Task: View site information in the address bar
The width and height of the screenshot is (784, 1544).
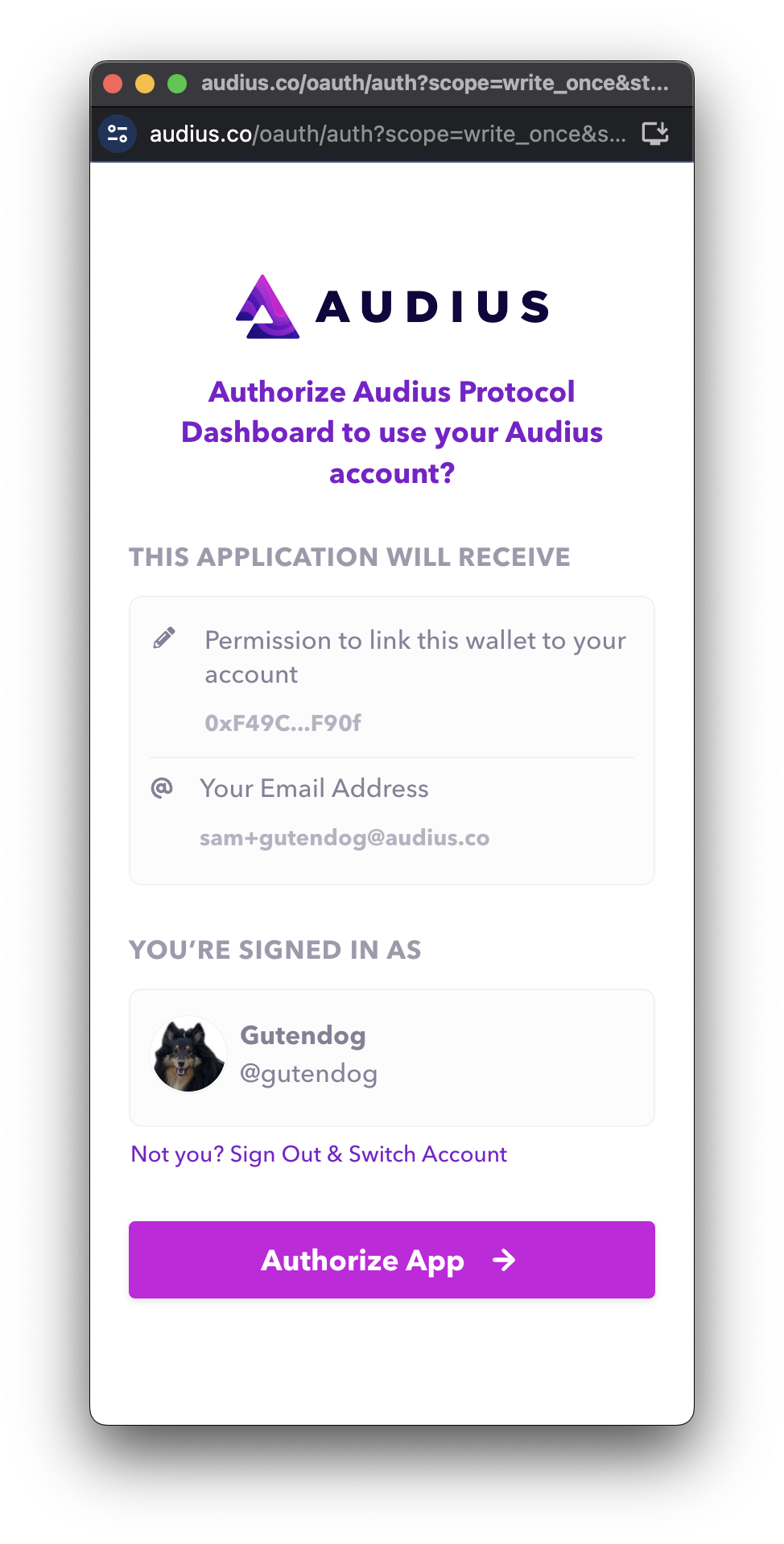Action: (118, 134)
